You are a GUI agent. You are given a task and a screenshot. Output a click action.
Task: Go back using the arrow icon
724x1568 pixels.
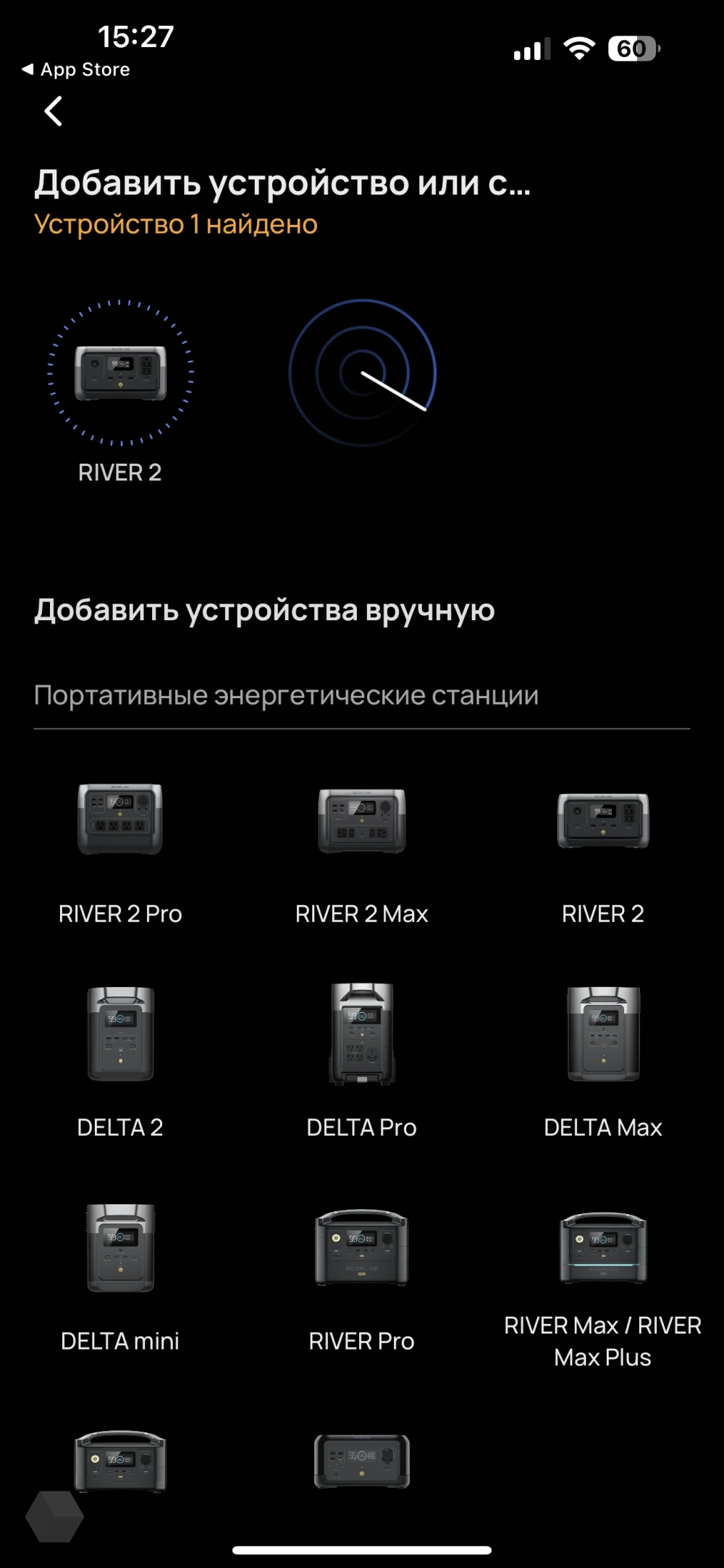pyautogui.click(x=53, y=111)
